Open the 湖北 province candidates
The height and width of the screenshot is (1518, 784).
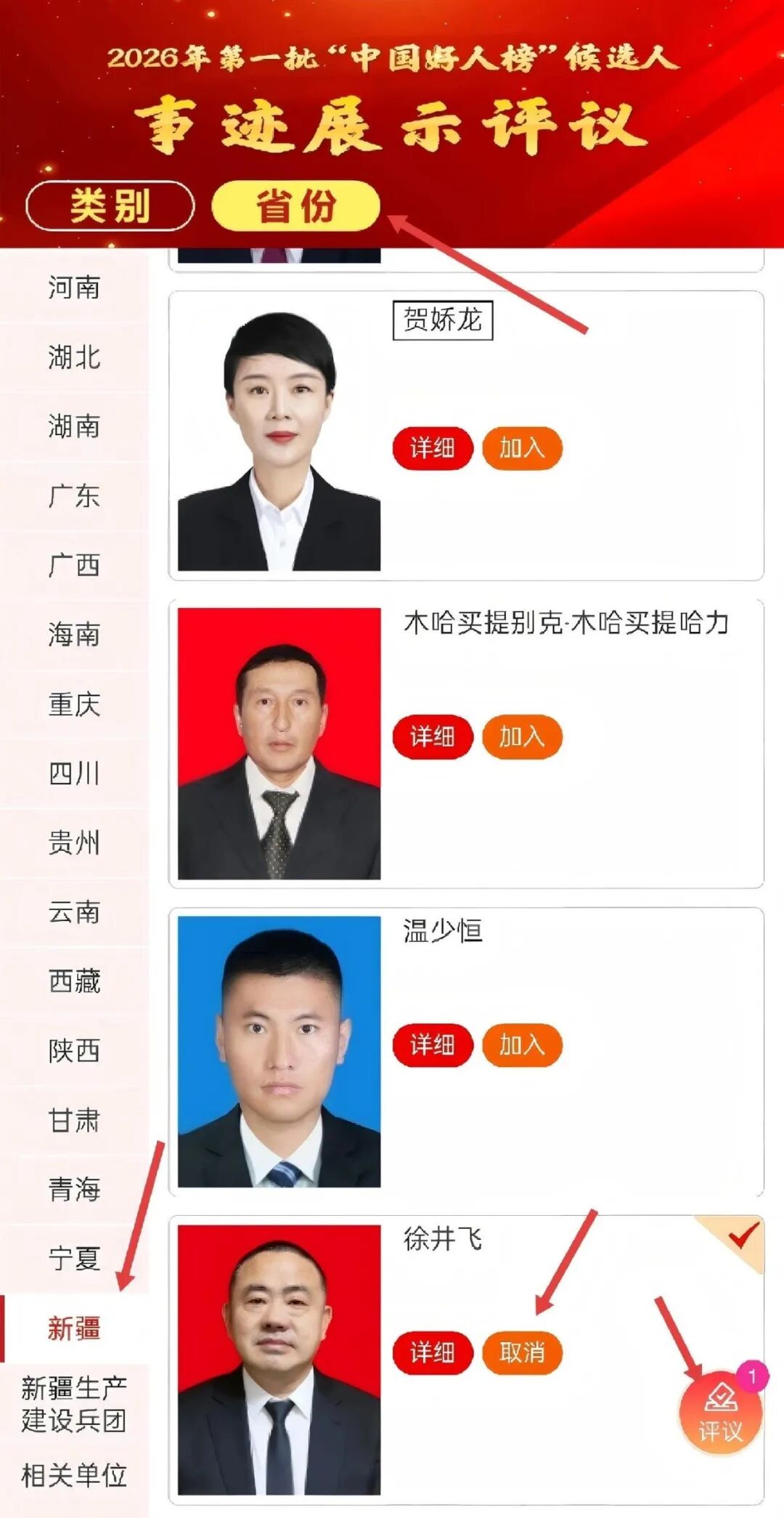[74, 357]
